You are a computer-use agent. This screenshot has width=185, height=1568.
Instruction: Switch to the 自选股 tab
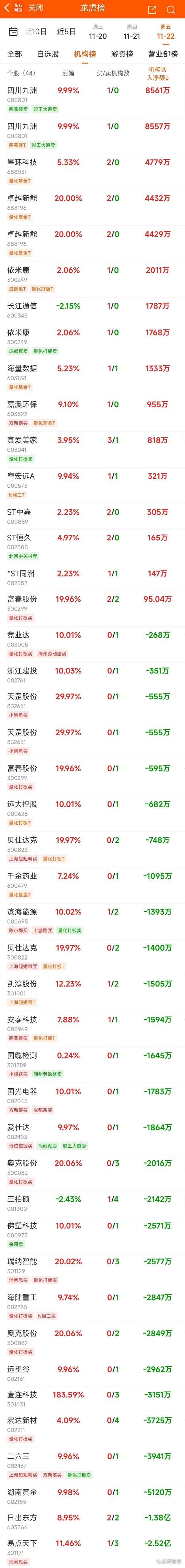click(48, 54)
